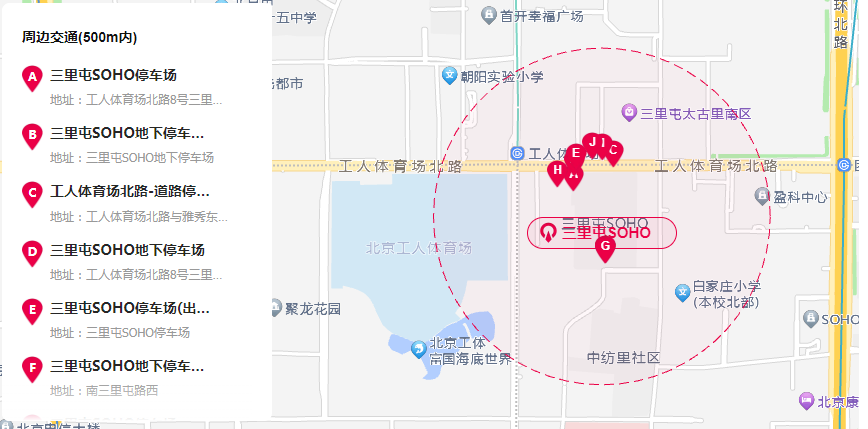Open list entry C 工人体育场北路-道路停车
The width and height of the screenshot is (868, 429).
(129, 191)
